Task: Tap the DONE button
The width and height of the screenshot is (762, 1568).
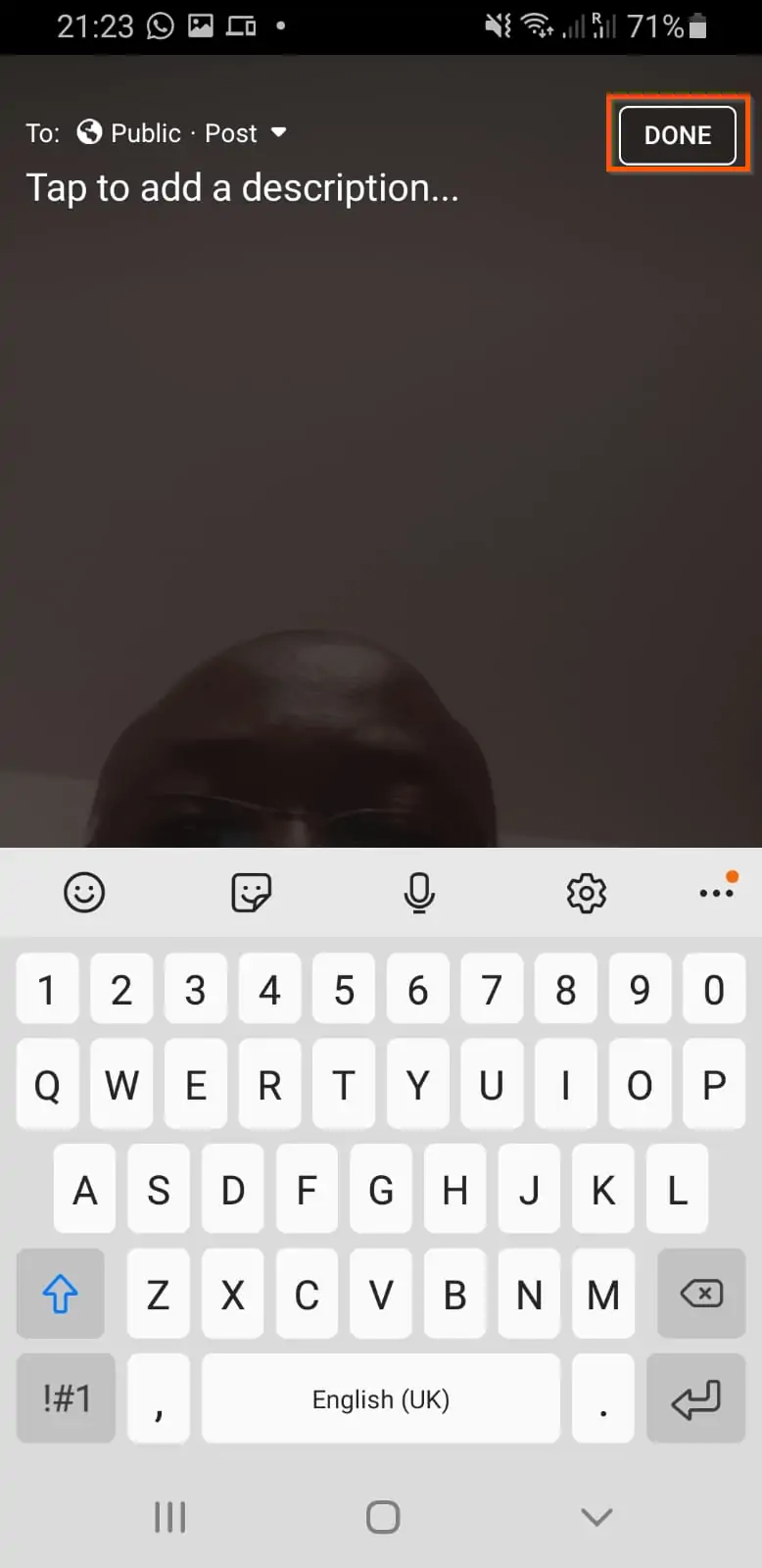Action: [x=678, y=134]
